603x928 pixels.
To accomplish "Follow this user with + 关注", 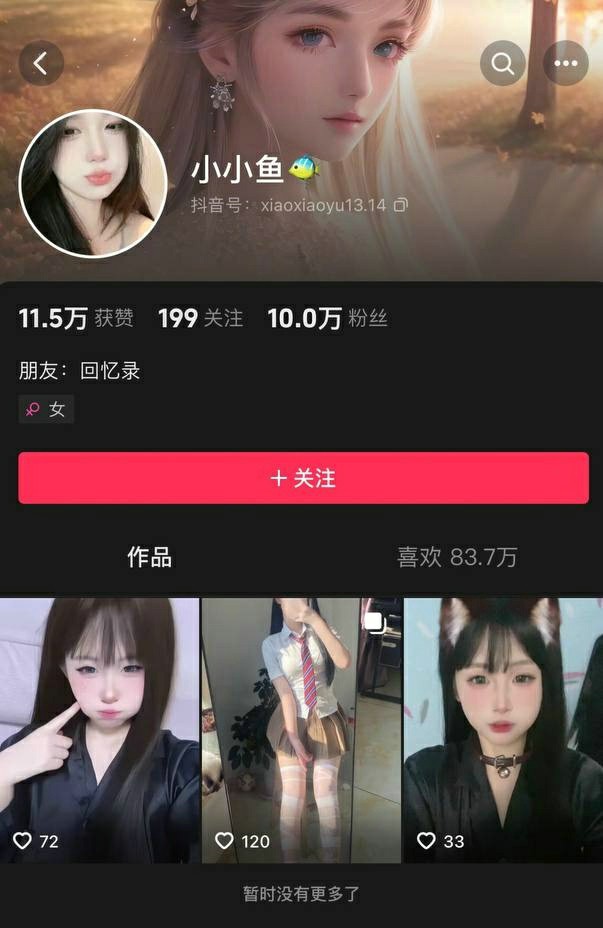I will (x=303, y=478).
